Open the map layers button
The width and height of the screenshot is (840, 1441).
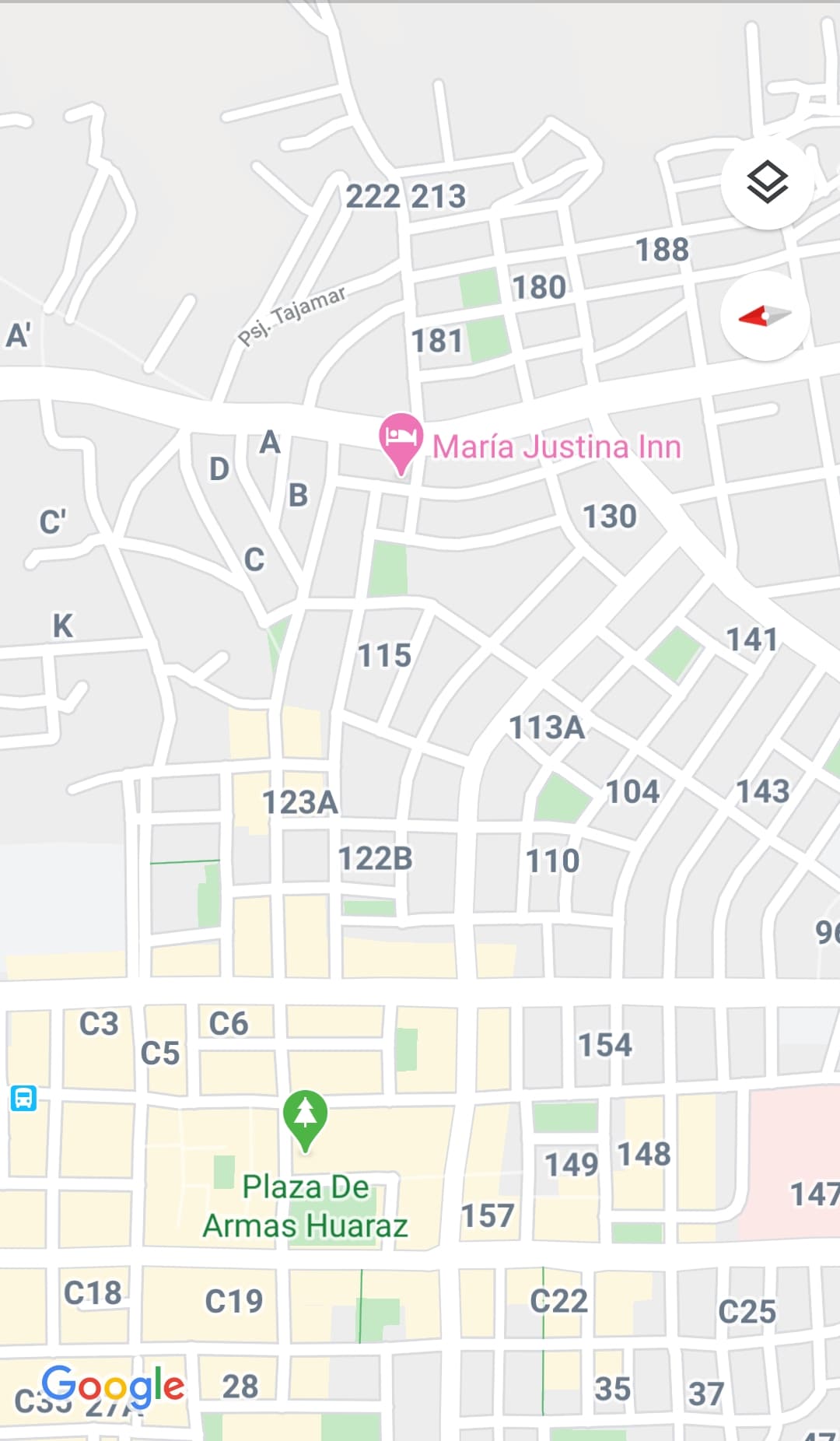767,183
